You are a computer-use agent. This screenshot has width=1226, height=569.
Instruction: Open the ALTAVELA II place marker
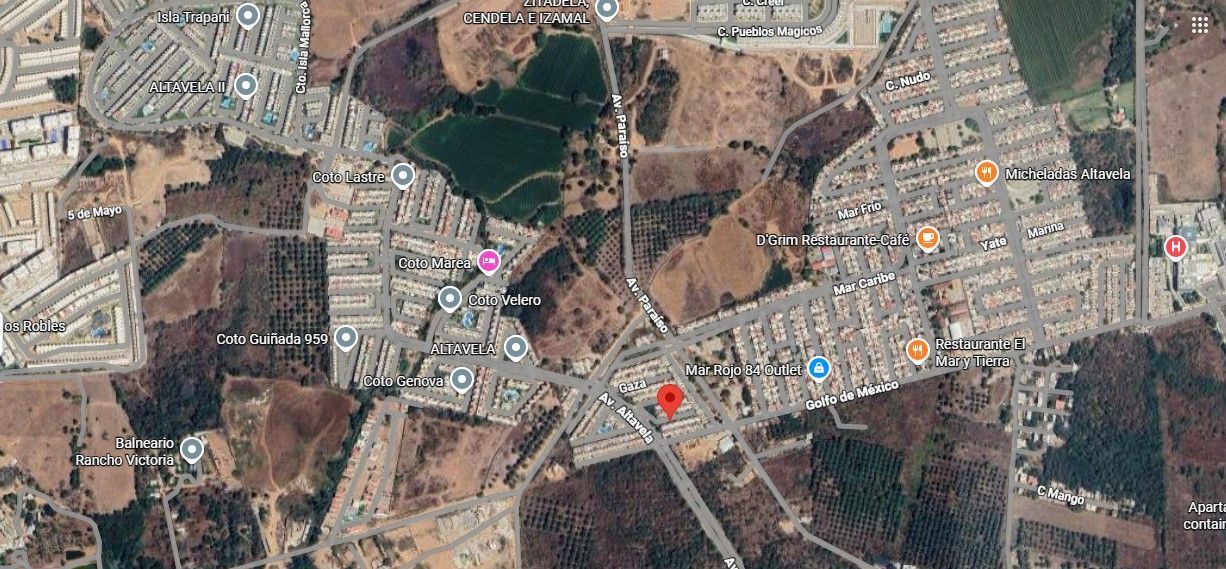(x=248, y=86)
